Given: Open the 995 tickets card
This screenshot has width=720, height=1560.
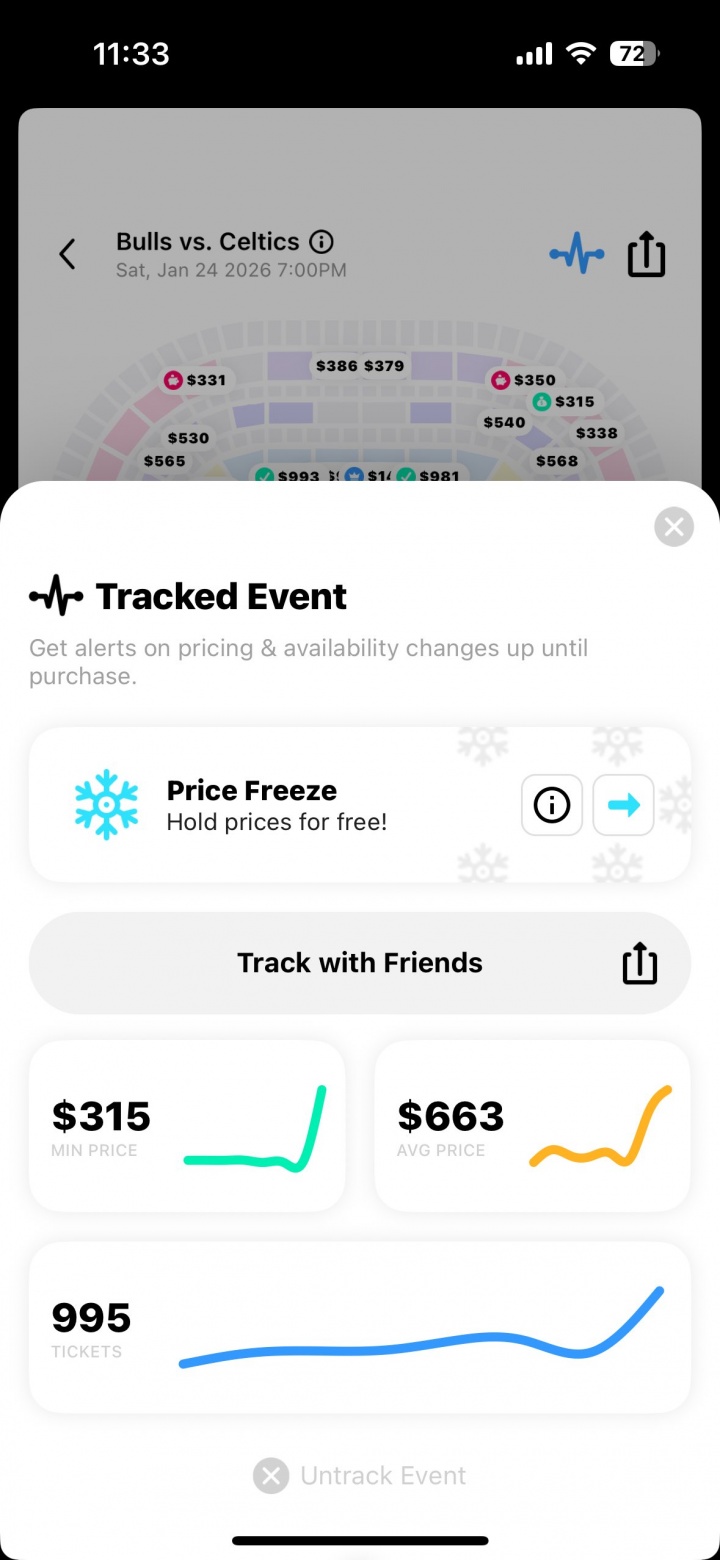Looking at the screenshot, I should click(360, 1327).
